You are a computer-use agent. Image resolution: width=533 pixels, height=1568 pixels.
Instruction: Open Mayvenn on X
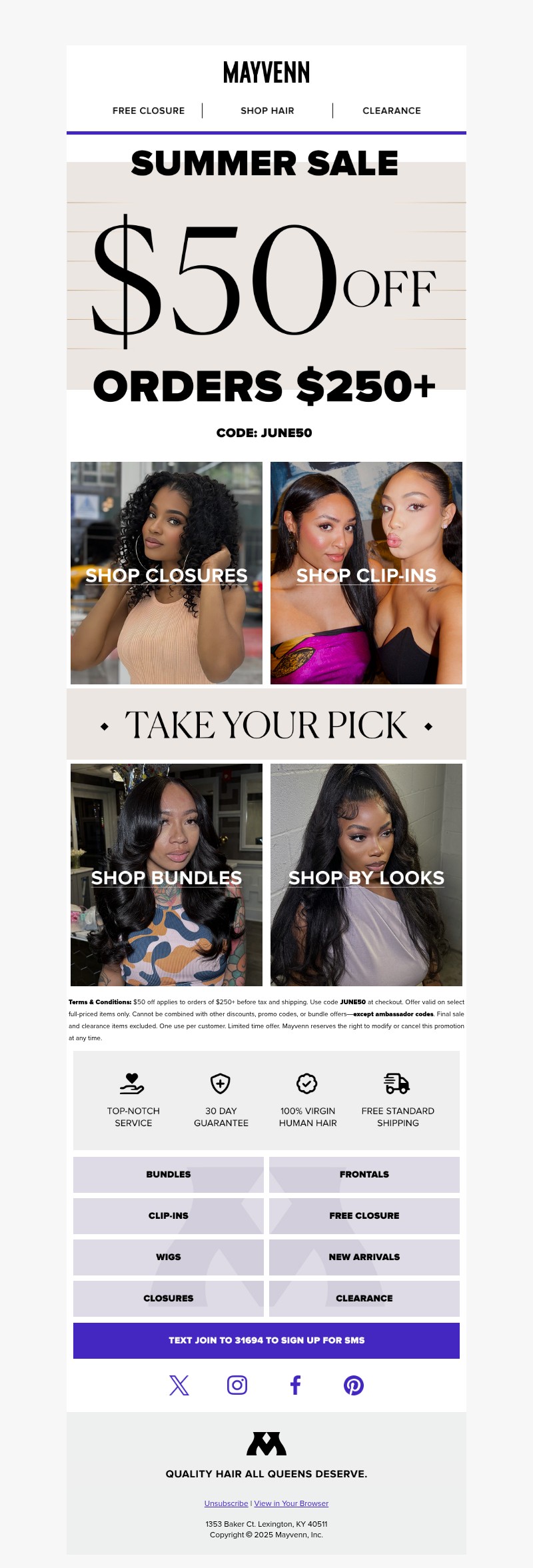click(x=179, y=1385)
